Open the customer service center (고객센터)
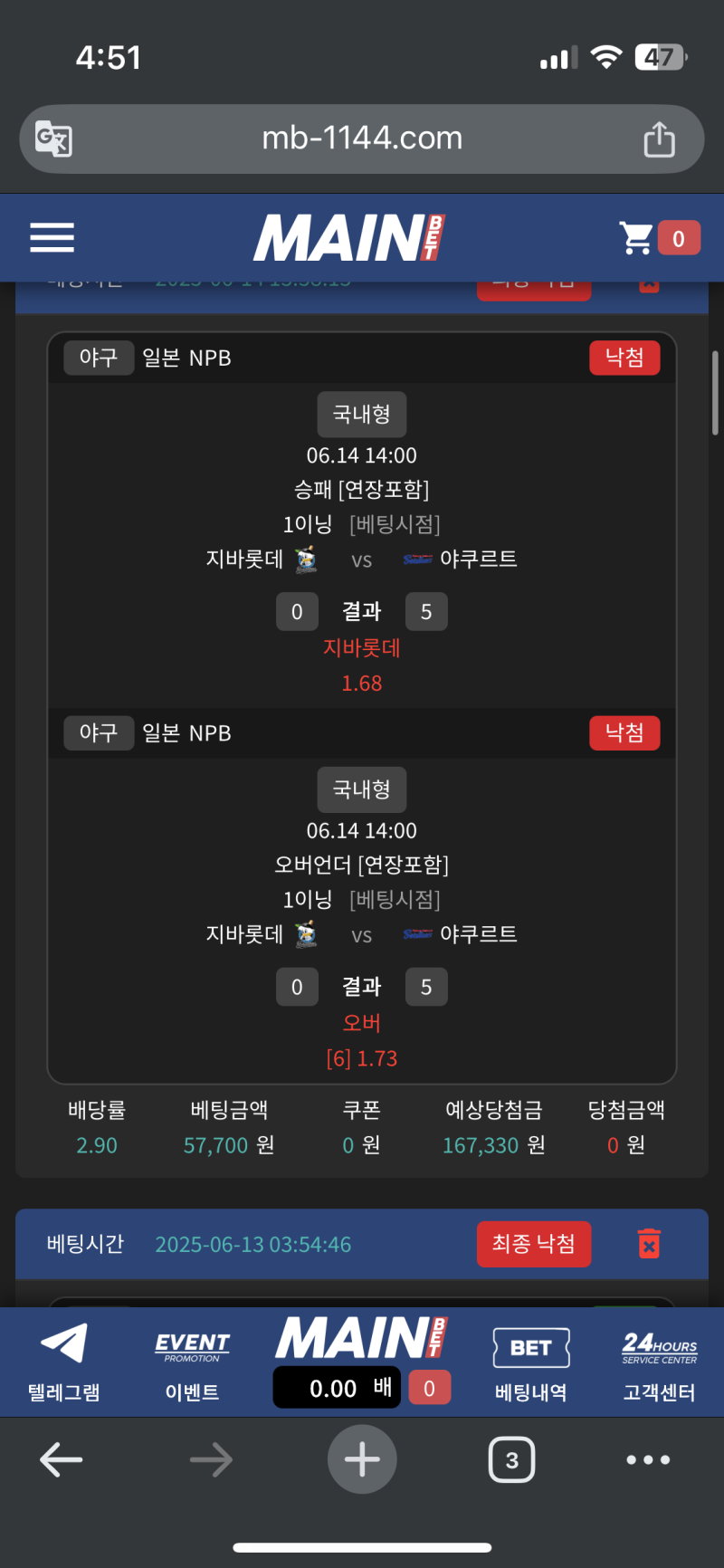 (659, 1362)
